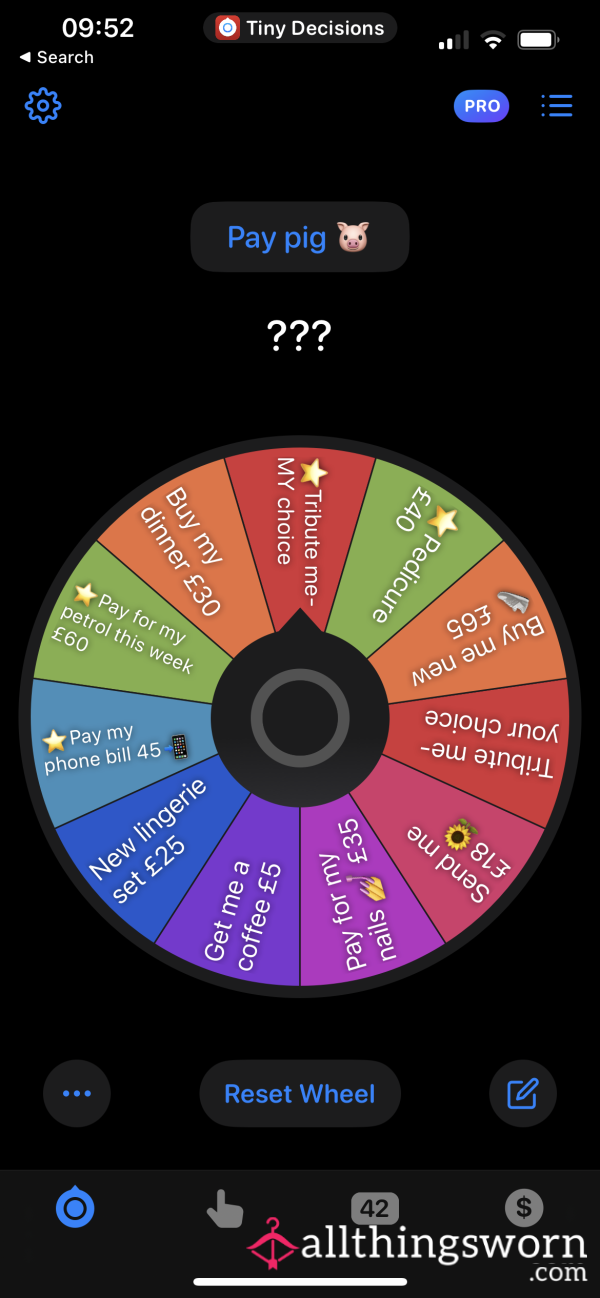Open the wheel list menu
600x1298 pixels.
[x=556, y=105]
